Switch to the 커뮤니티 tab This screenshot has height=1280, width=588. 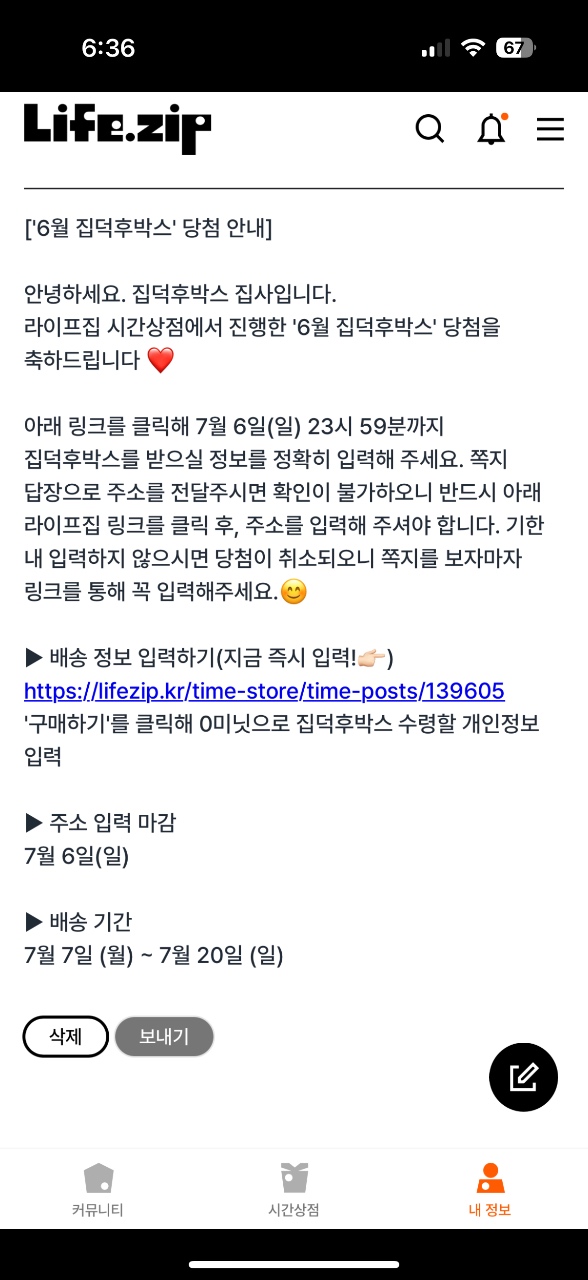[x=98, y=1190]
